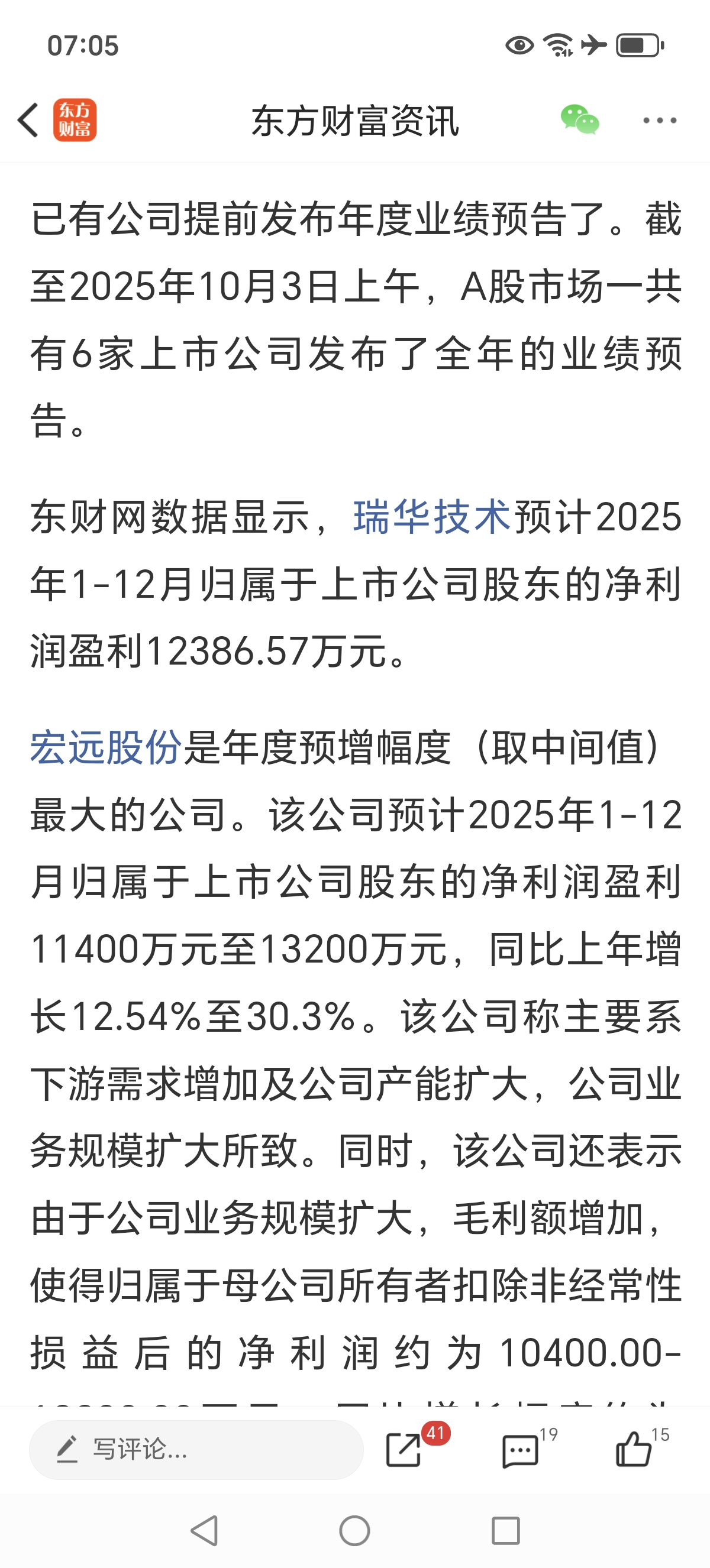Tap the 写评论 comment field

click(196, 1449)
